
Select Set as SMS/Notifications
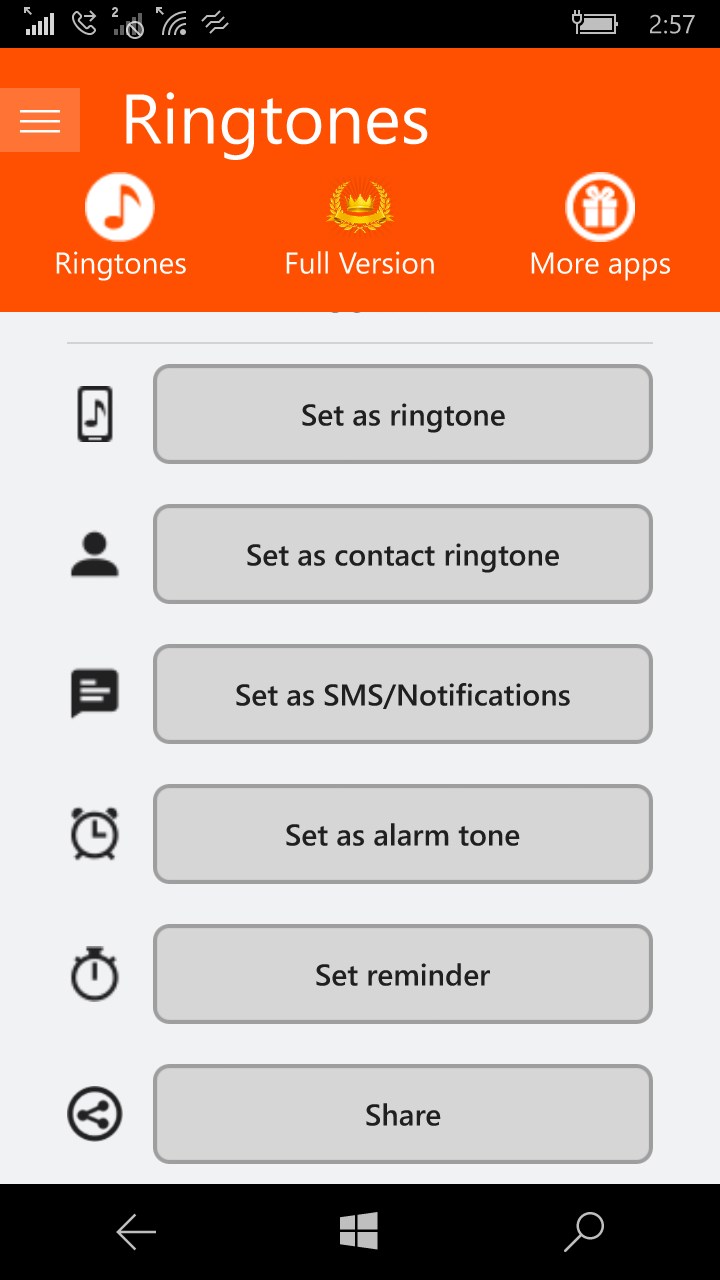[x=402, y=694]
